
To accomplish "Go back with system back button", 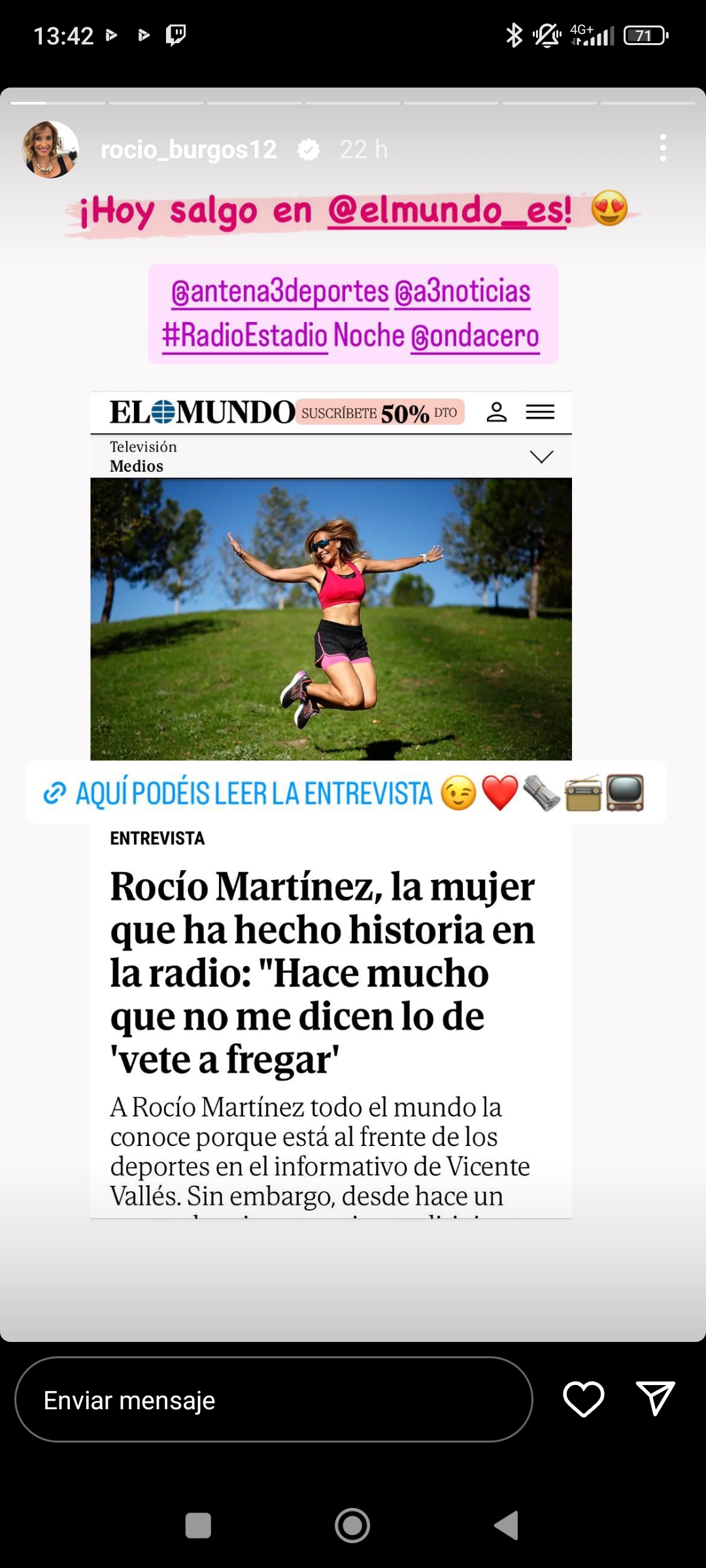I will (506, 1526).
